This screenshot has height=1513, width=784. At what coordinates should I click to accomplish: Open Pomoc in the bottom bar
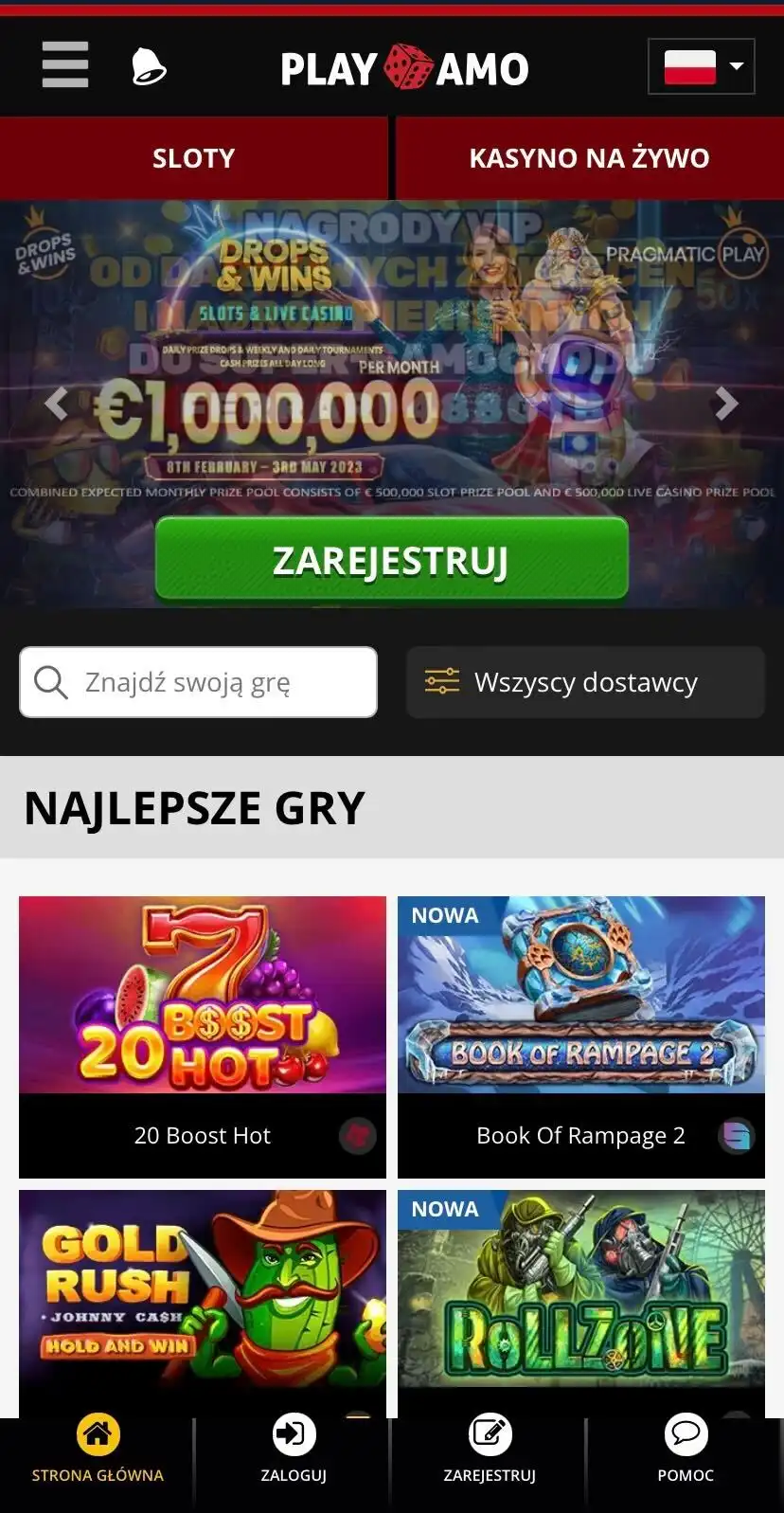coord(686,1450)
